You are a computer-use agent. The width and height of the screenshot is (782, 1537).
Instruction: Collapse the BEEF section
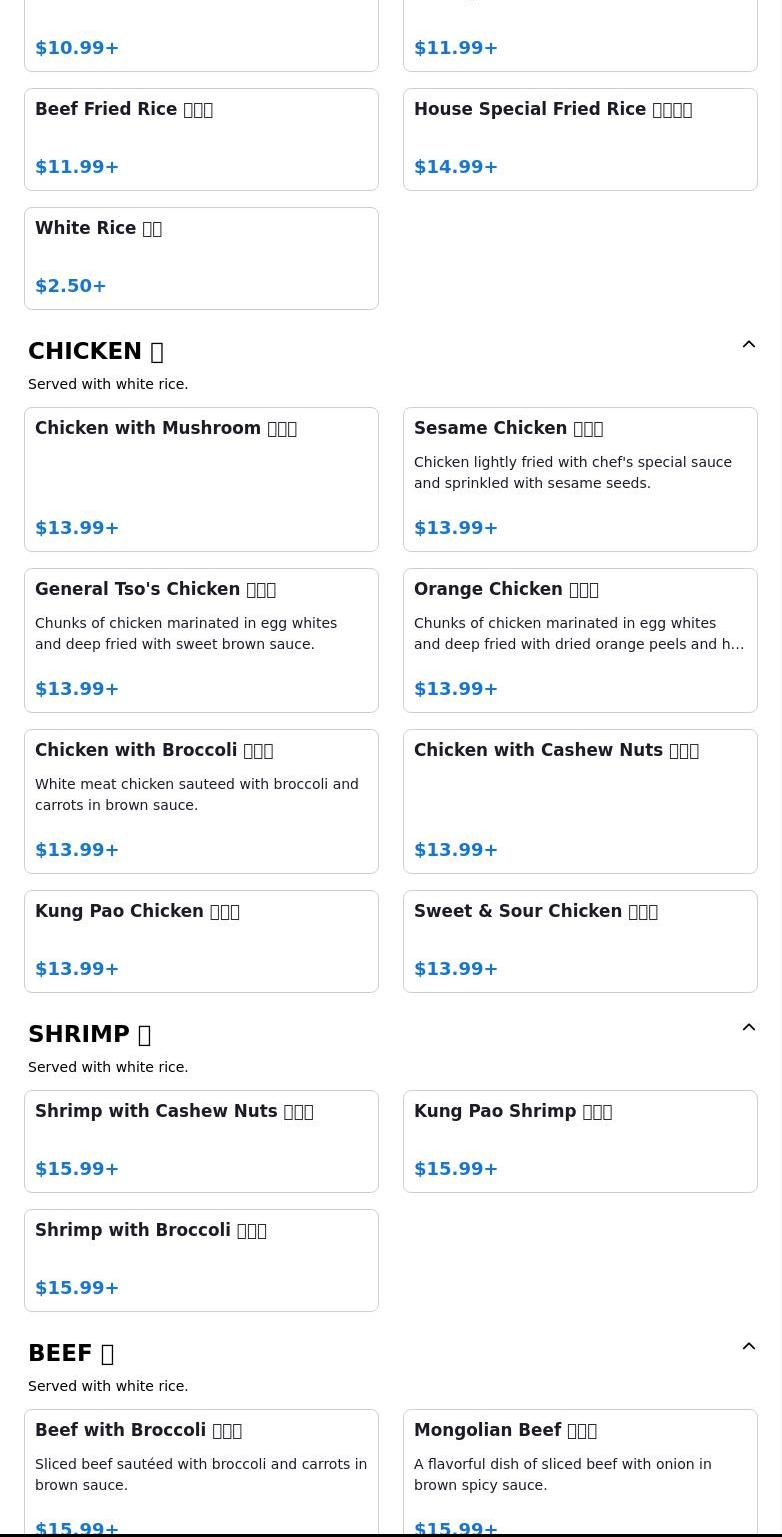[x=748, y=1346]
